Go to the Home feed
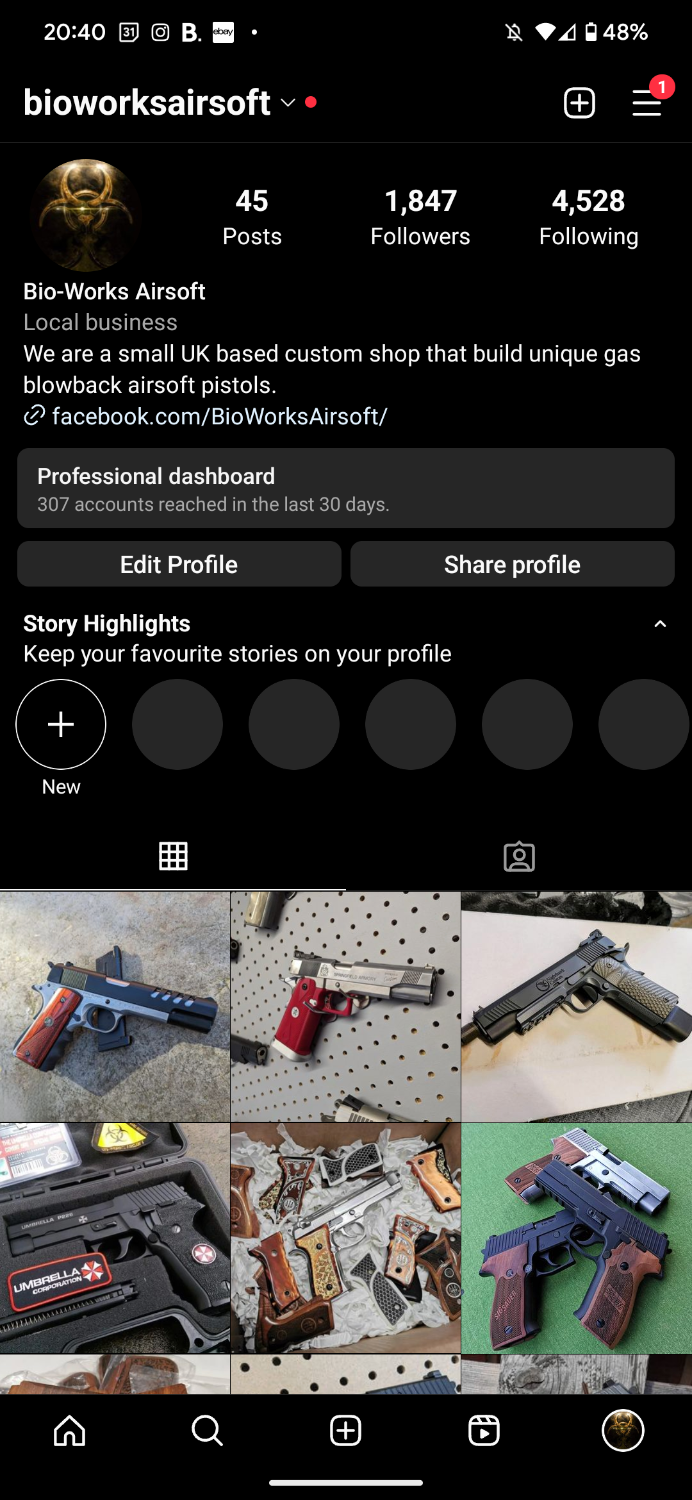The width and height of the screenshot is (692, 1500). tap(69, 1431)
